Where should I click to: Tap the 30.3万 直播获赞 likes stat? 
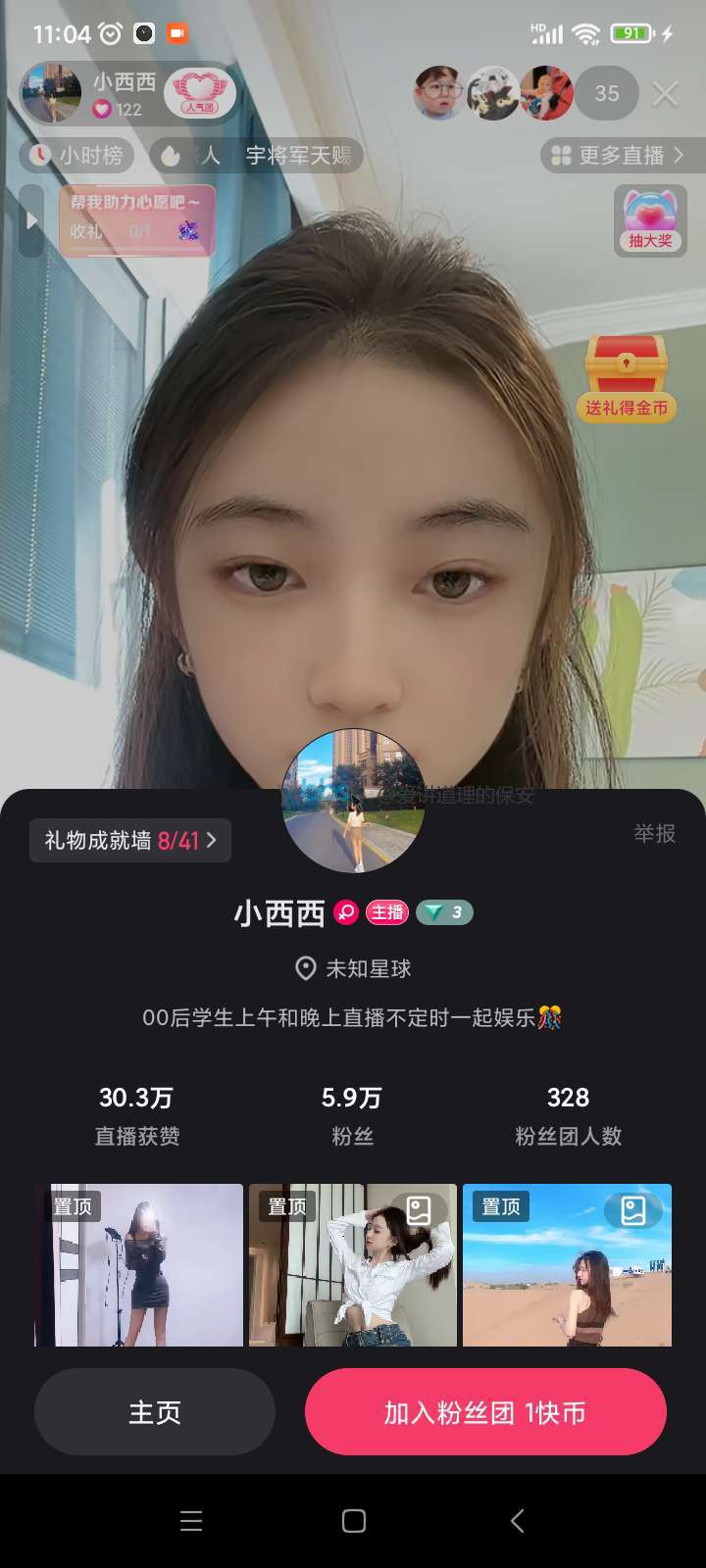136,1115
